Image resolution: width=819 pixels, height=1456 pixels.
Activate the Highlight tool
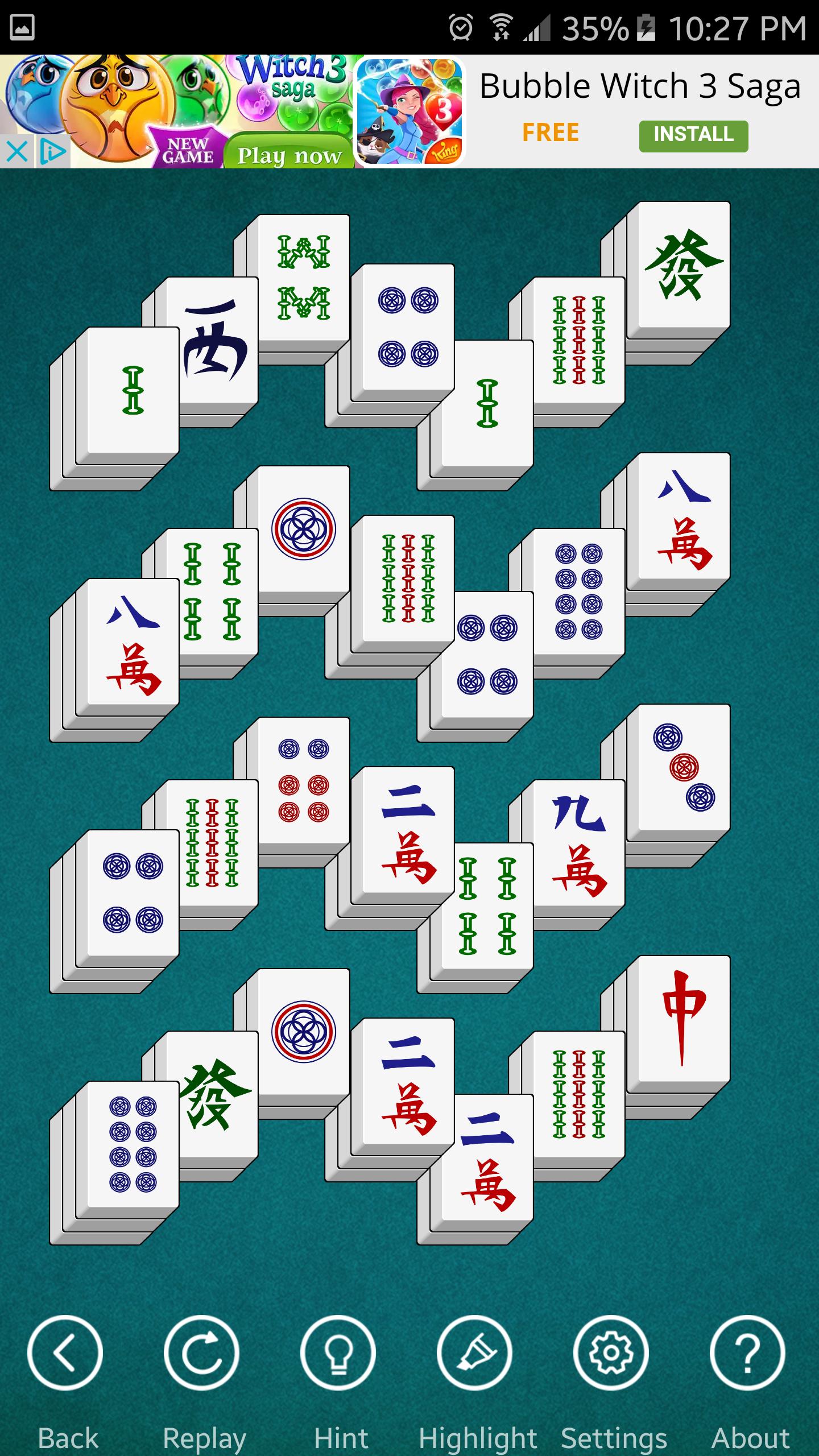[475, 1352]
